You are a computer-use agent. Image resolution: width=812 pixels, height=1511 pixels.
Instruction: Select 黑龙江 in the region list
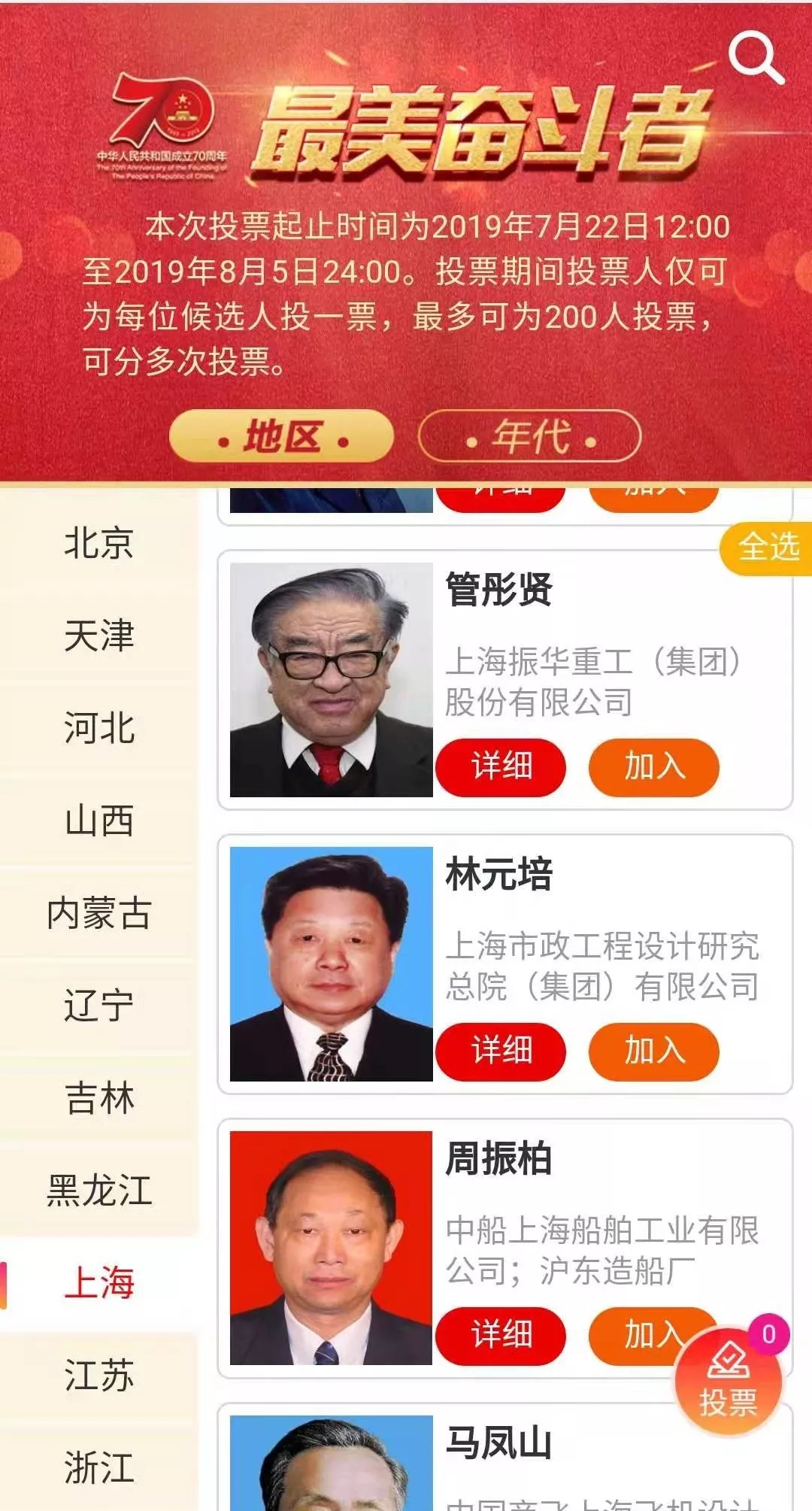click(x=98, y=1191)
